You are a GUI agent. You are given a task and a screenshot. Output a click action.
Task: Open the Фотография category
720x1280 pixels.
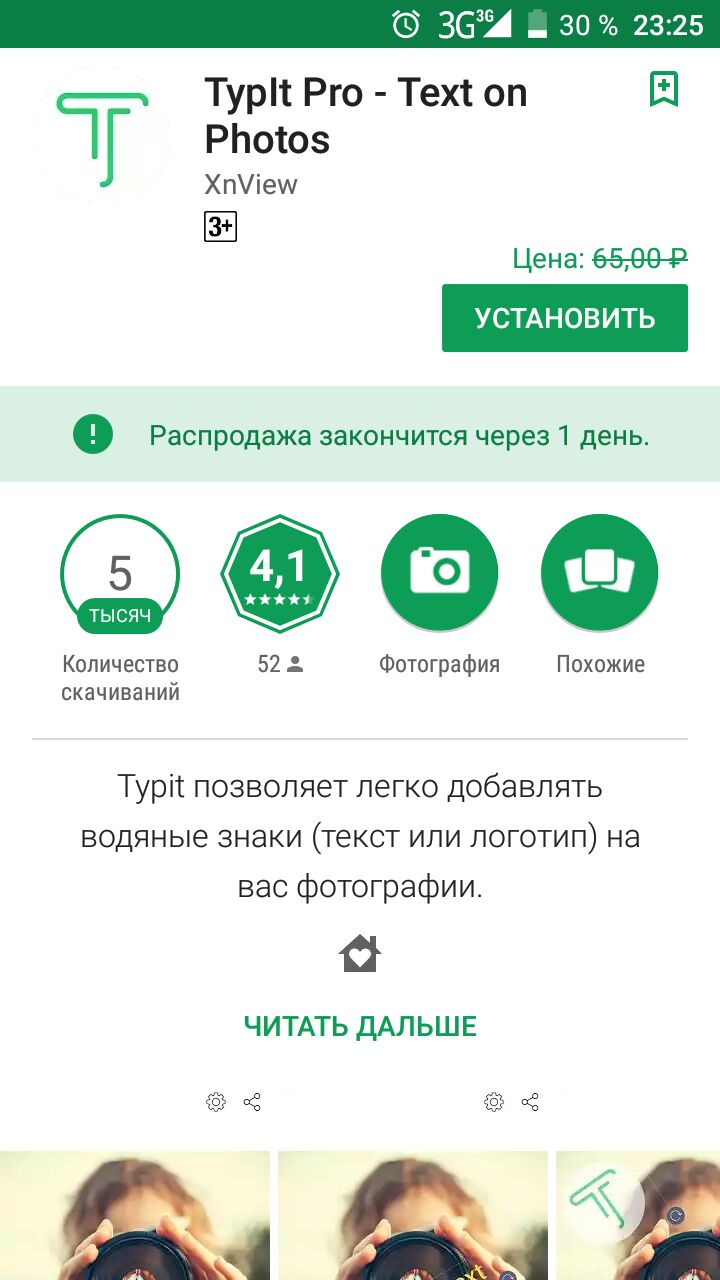439,574
